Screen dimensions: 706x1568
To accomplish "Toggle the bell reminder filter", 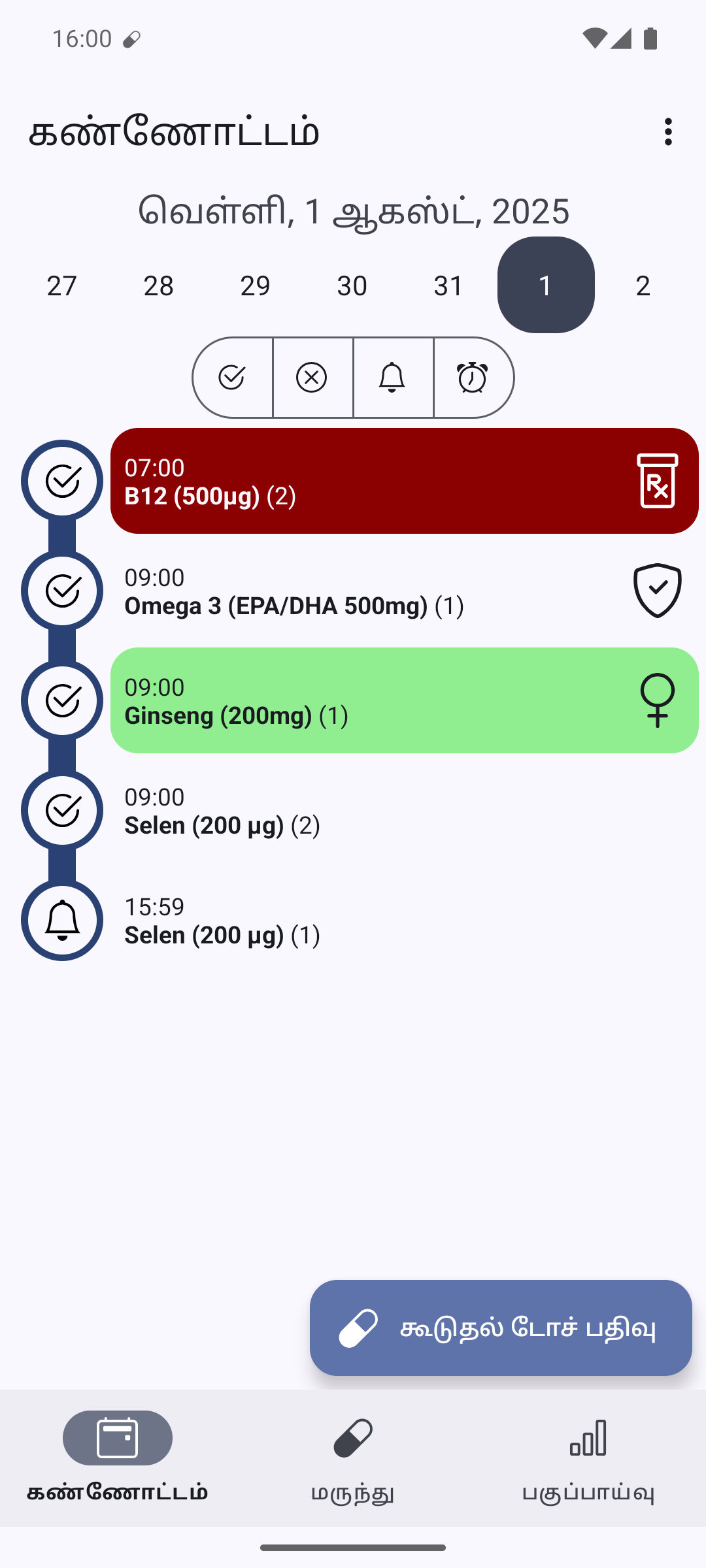I will point(393,378).
